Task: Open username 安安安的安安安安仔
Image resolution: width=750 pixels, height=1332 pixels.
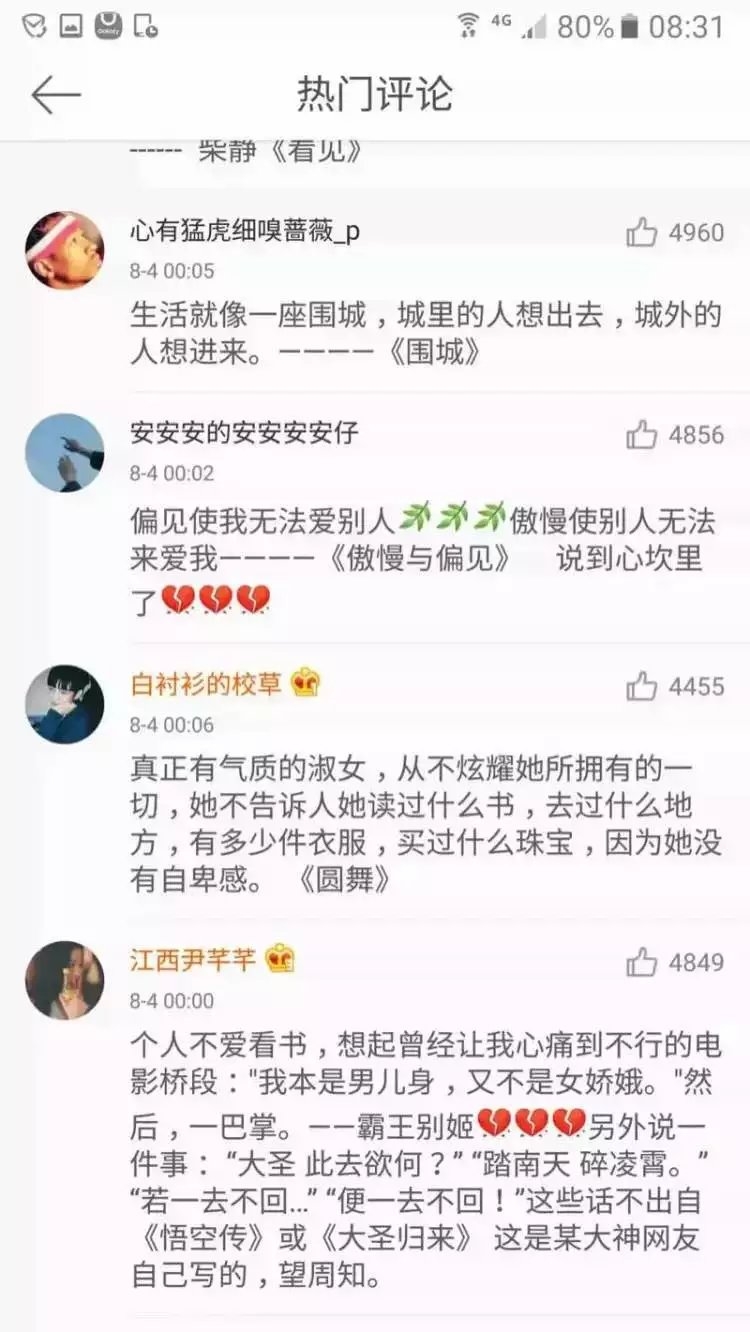Action: 244,434
